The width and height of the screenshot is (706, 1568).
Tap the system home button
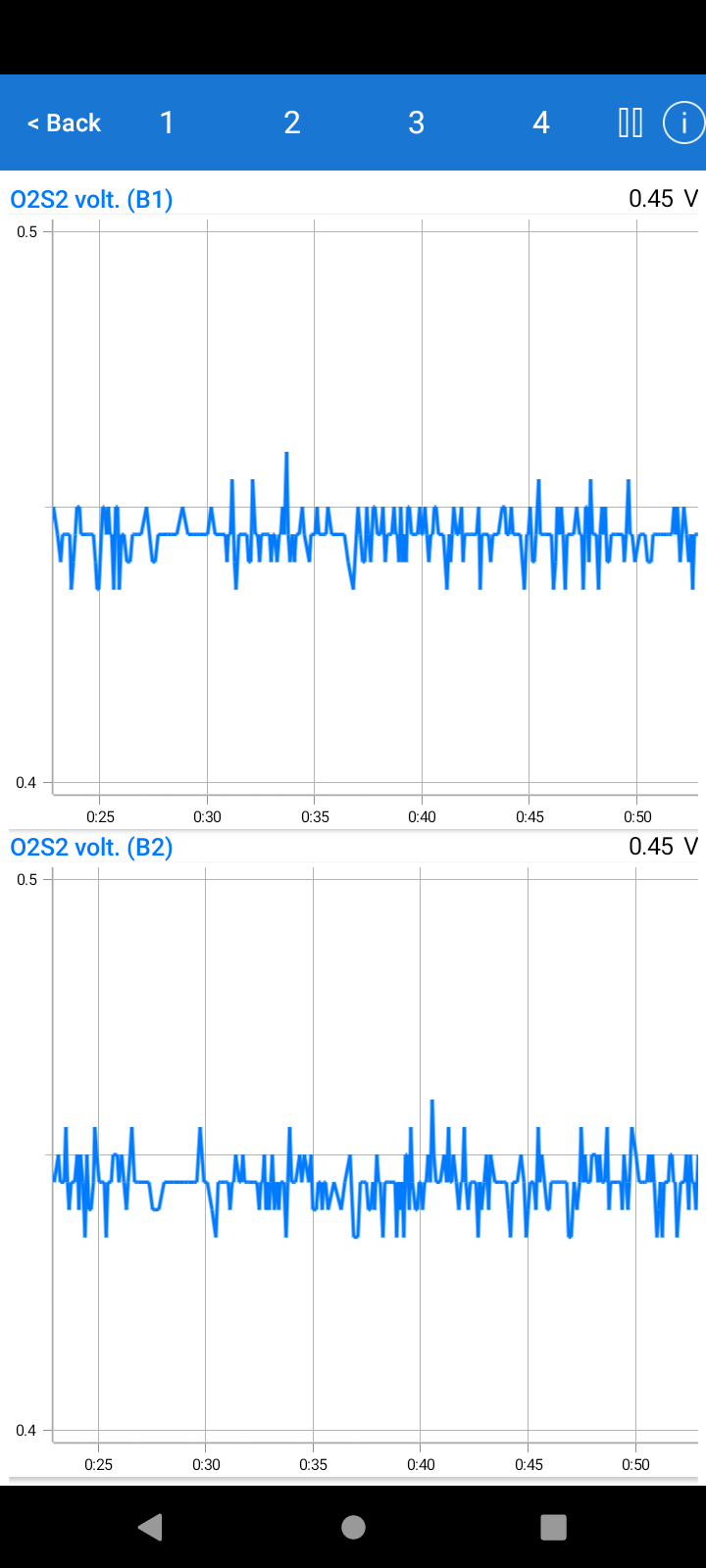(x=353, y=1527)
